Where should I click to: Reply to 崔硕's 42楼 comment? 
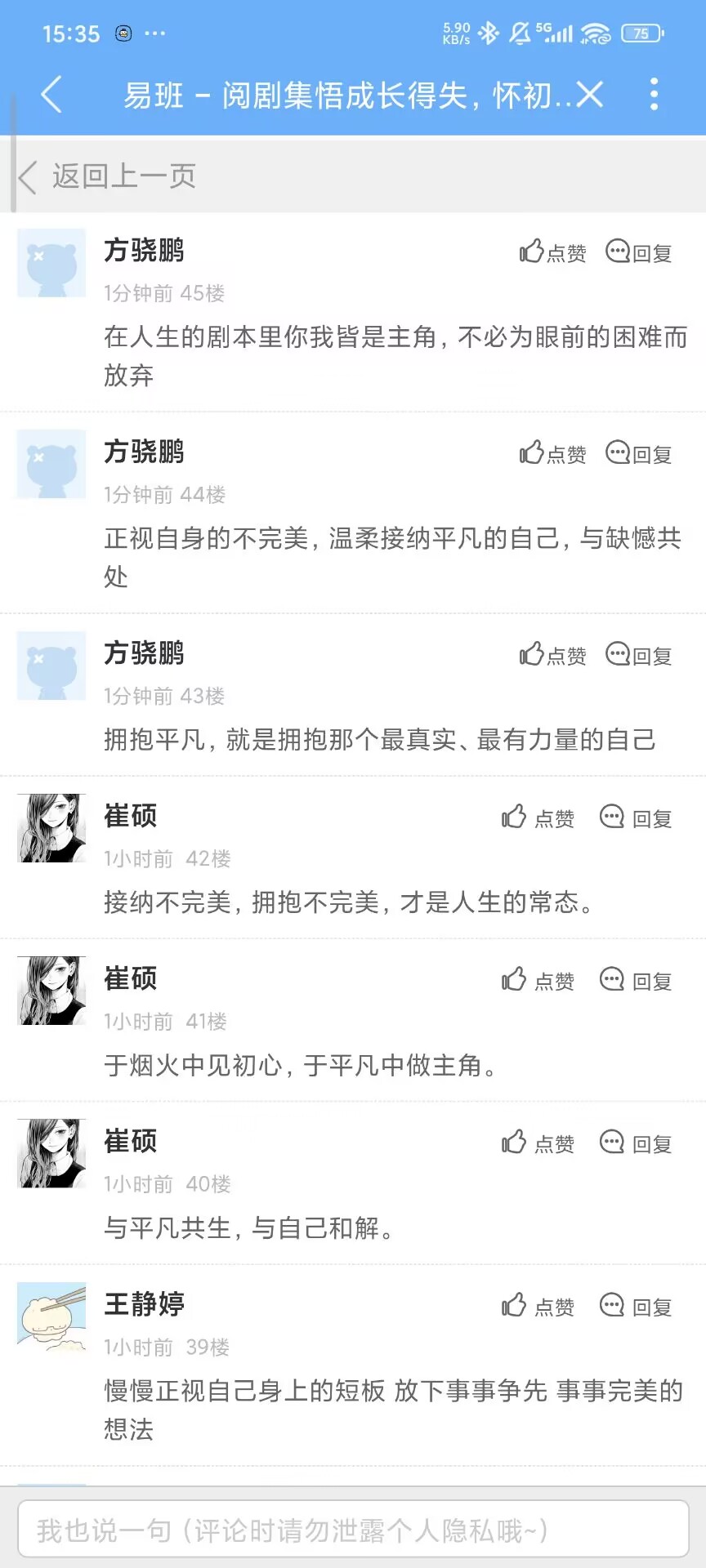pos(636,817)
